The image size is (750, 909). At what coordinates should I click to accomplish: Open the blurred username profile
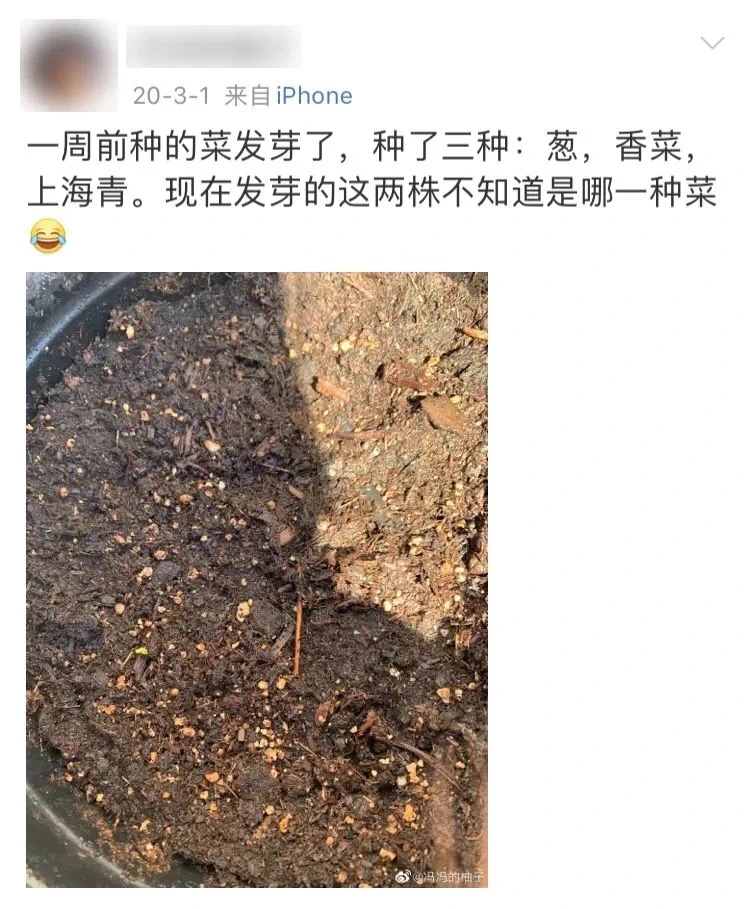213,47
